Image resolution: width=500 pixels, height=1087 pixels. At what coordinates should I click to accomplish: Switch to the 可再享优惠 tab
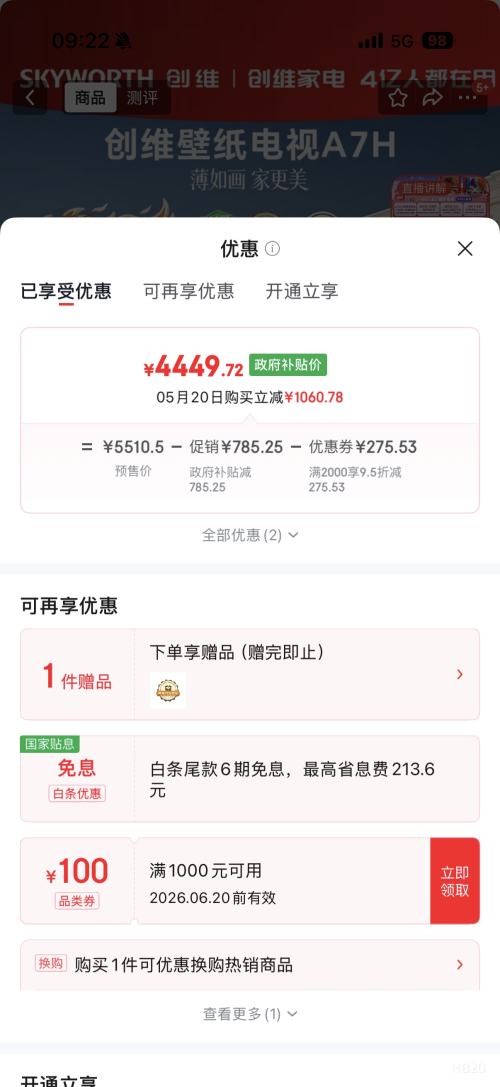[189, 291]
